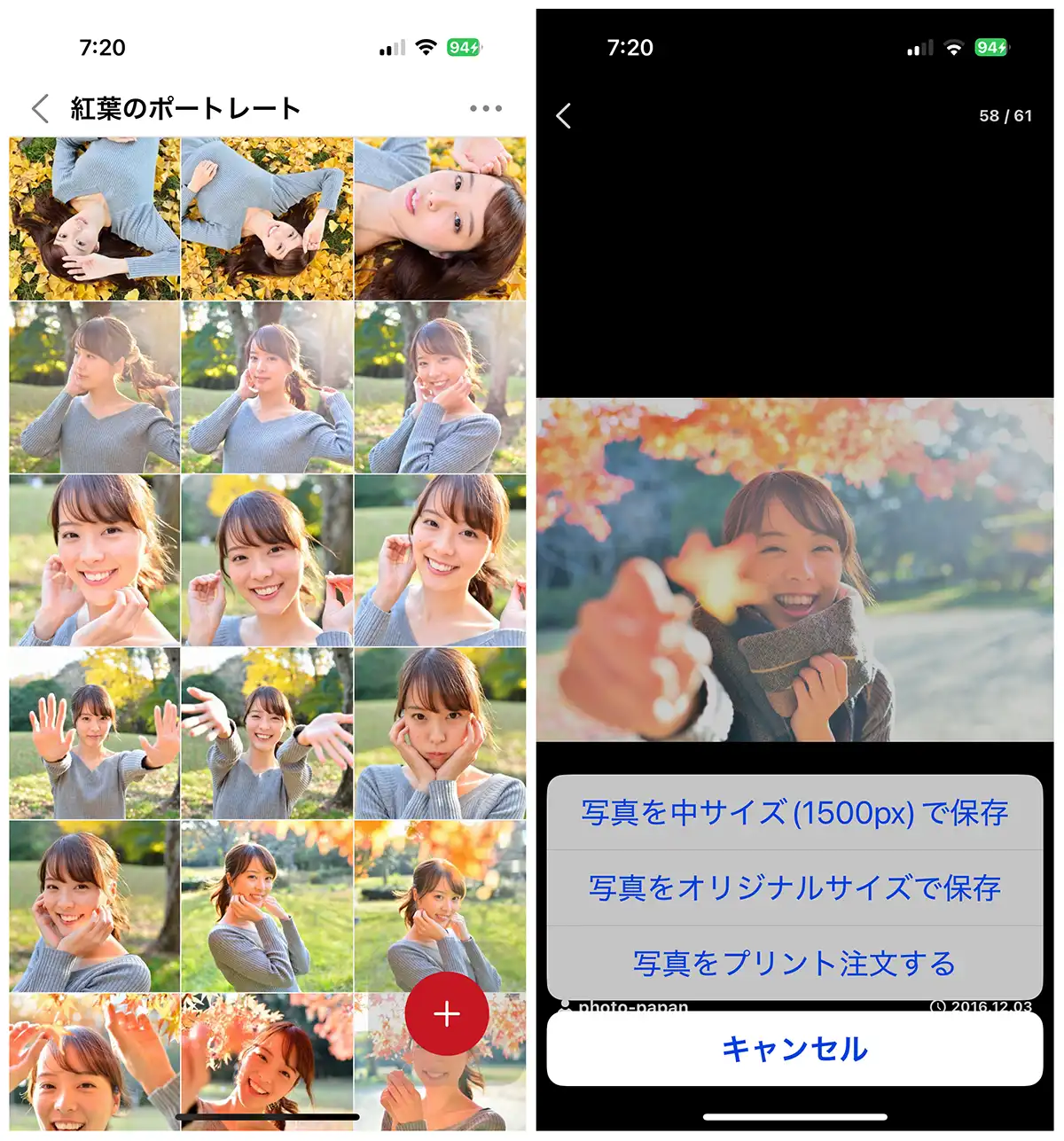The width and height of the screenshot is (1064, 1141).
Task: Add photos with the red plus button
Action: click(447, 1013)
